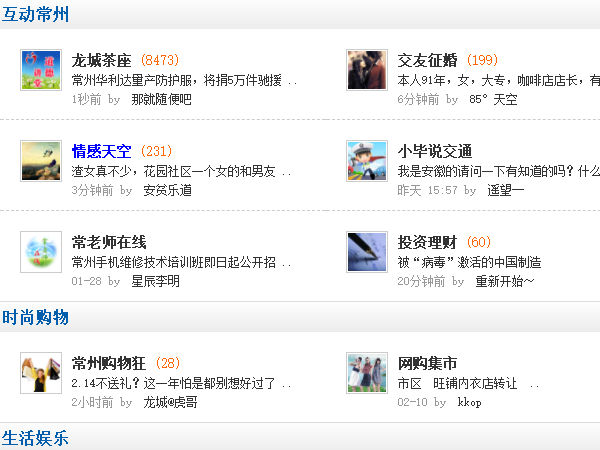
Task: View user 龙城@虎哥's profile
Action: (x=170, y=402)
